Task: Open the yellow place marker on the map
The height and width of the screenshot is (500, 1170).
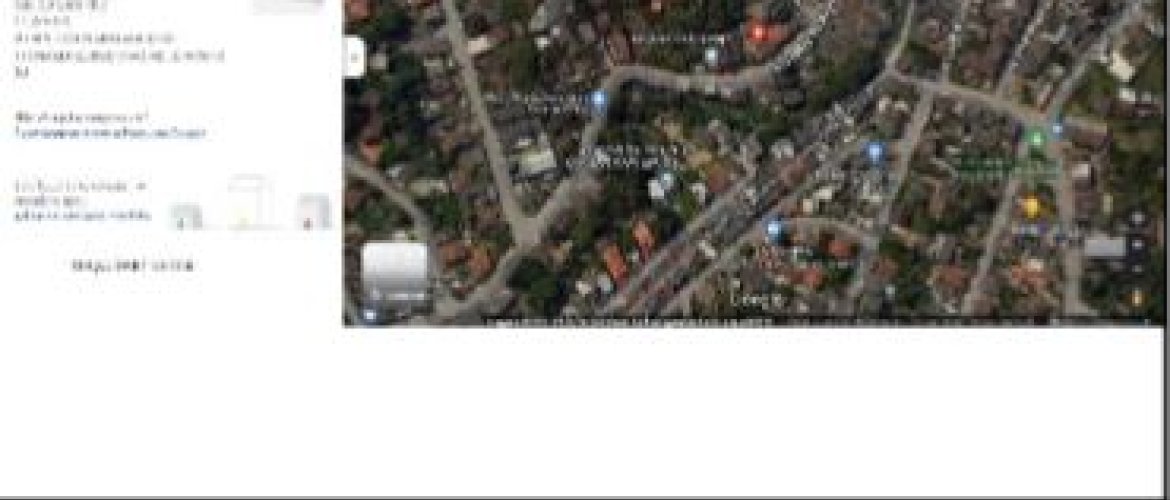Action: [x=1030, y=207]
